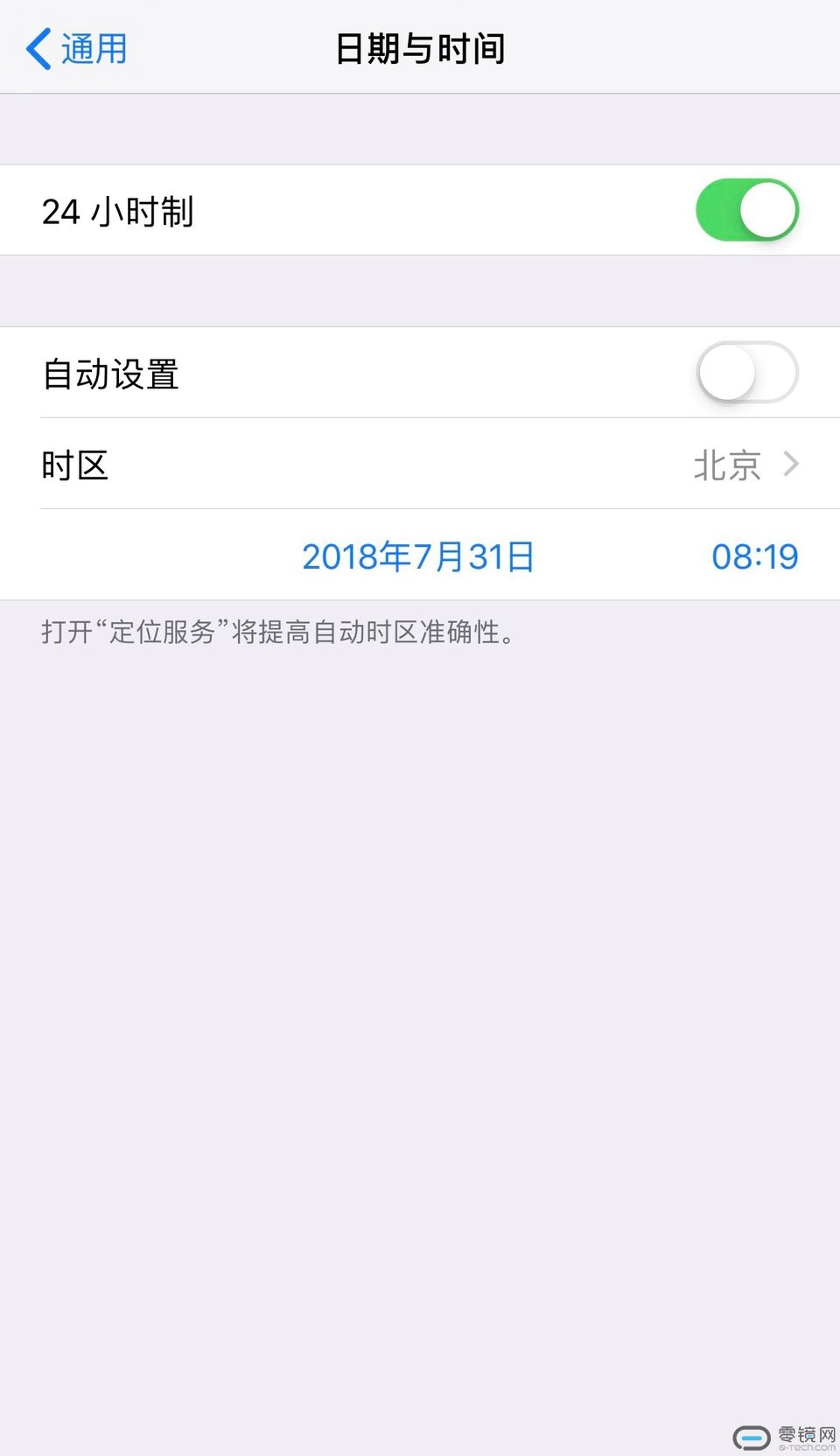Go back to 通用 settings
The image size is (840, 1456).
77,49
